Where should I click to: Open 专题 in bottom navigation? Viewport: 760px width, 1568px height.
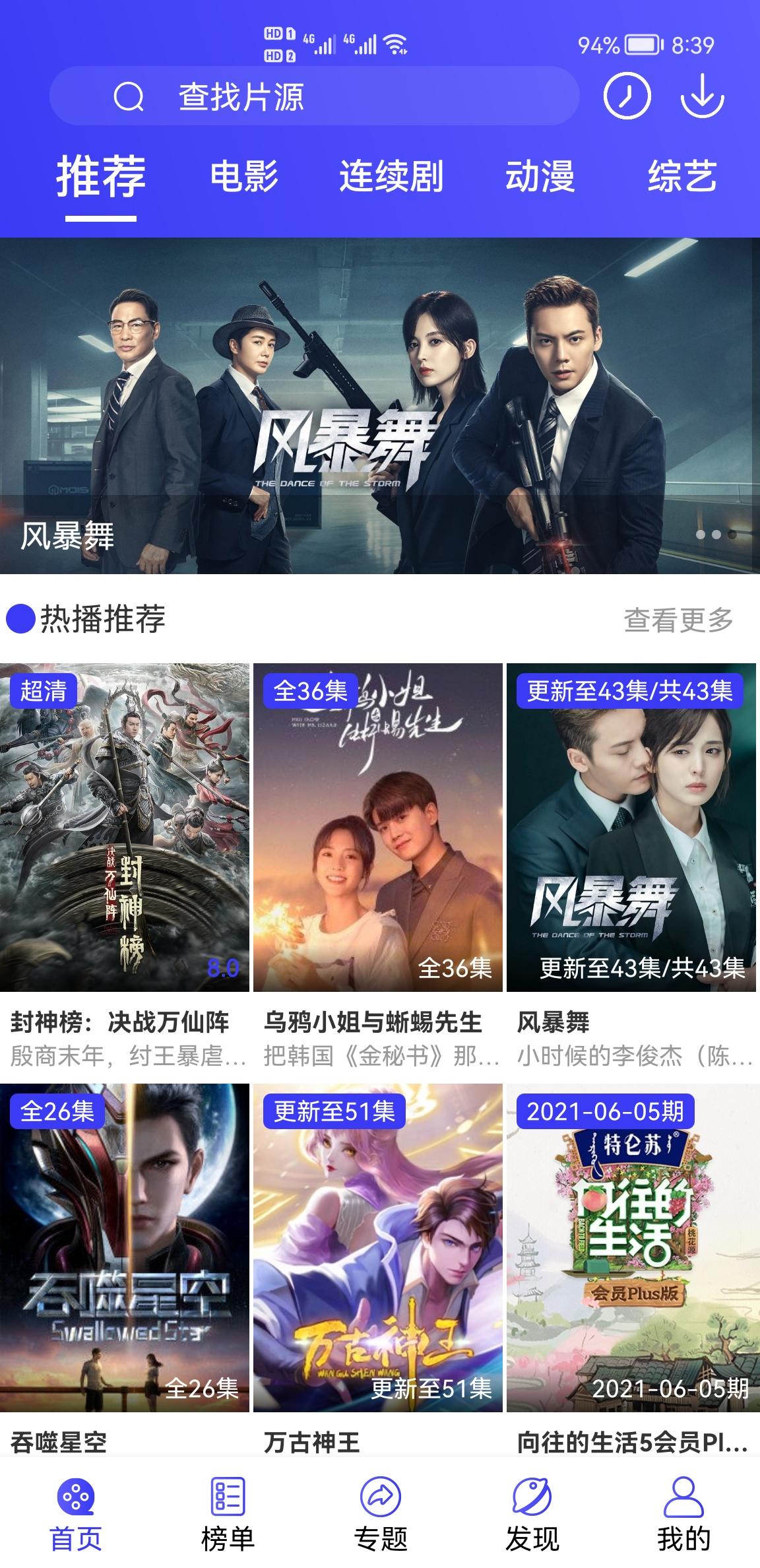click(380, 1513)
